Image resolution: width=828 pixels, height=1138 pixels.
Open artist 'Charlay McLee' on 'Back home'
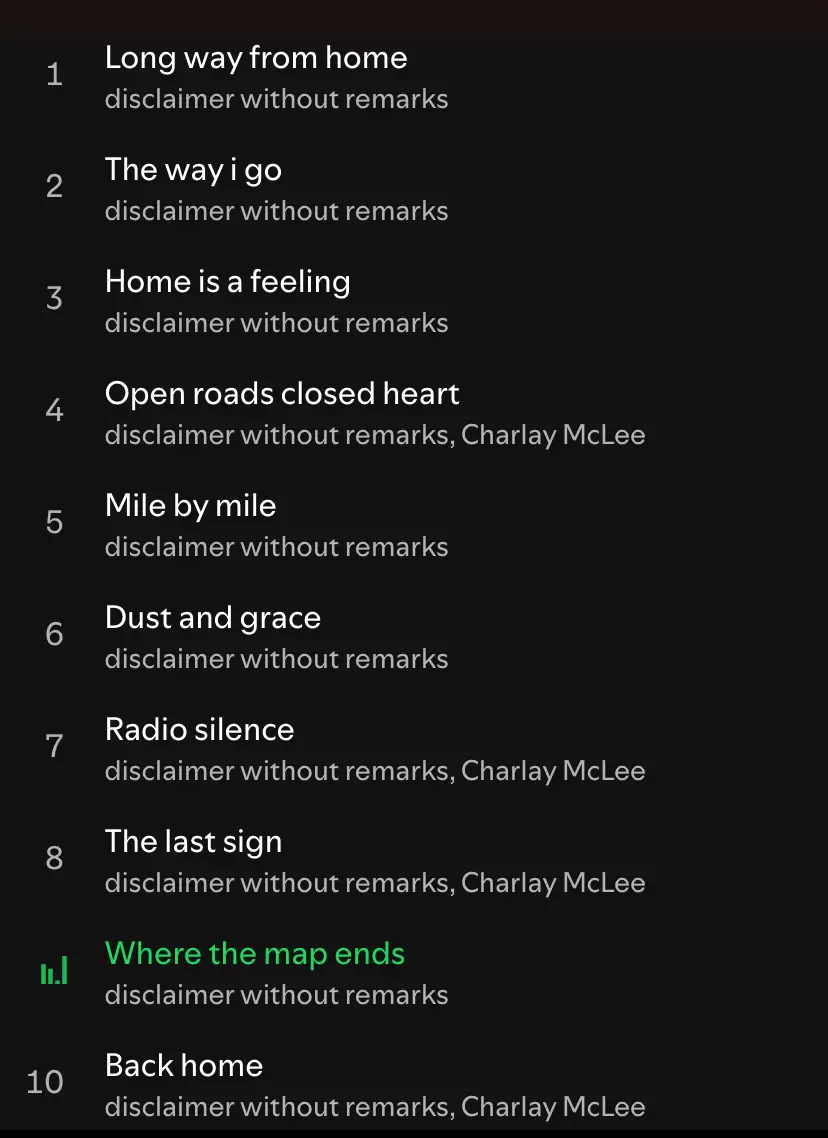click(x=553, y=1107)
